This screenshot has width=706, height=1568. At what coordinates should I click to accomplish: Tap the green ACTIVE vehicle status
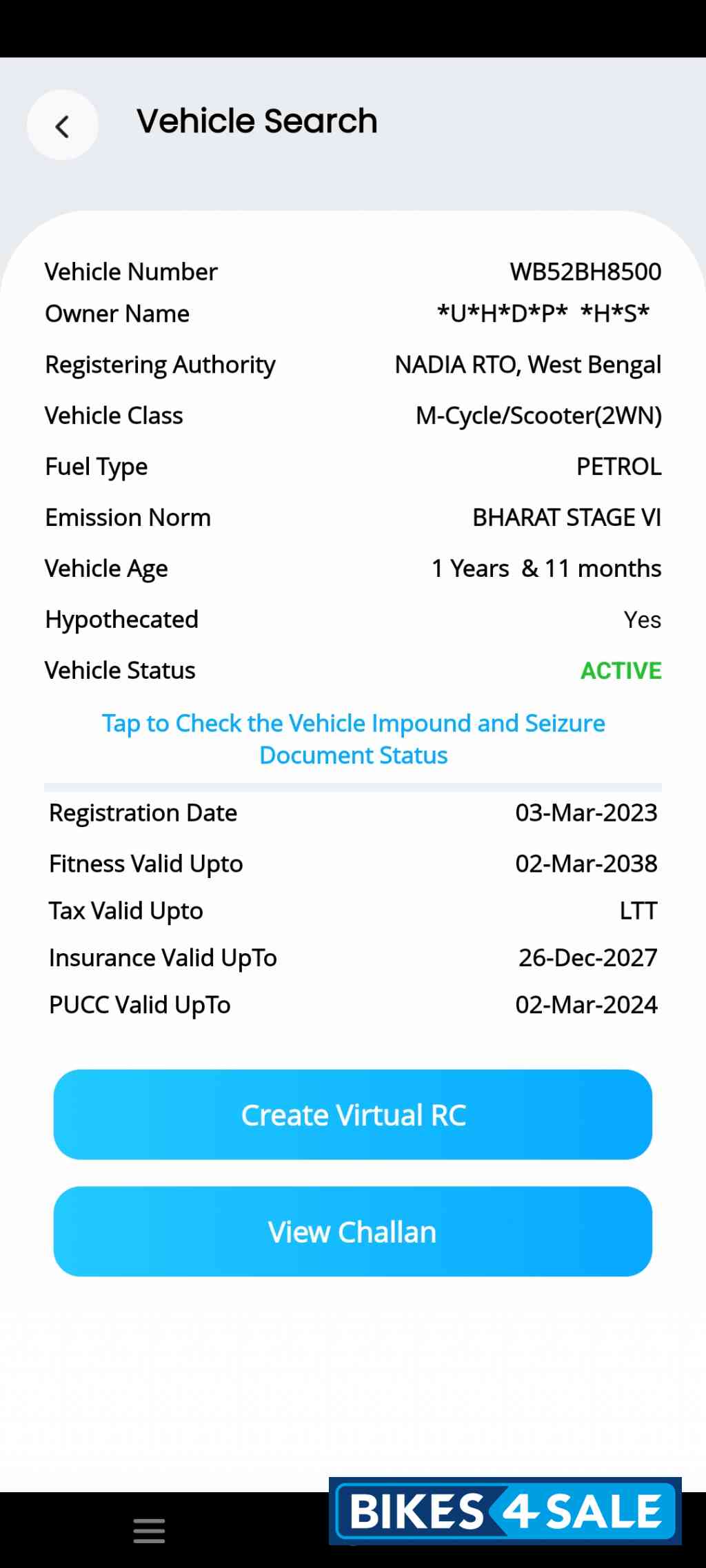click(x=620, y=670)
